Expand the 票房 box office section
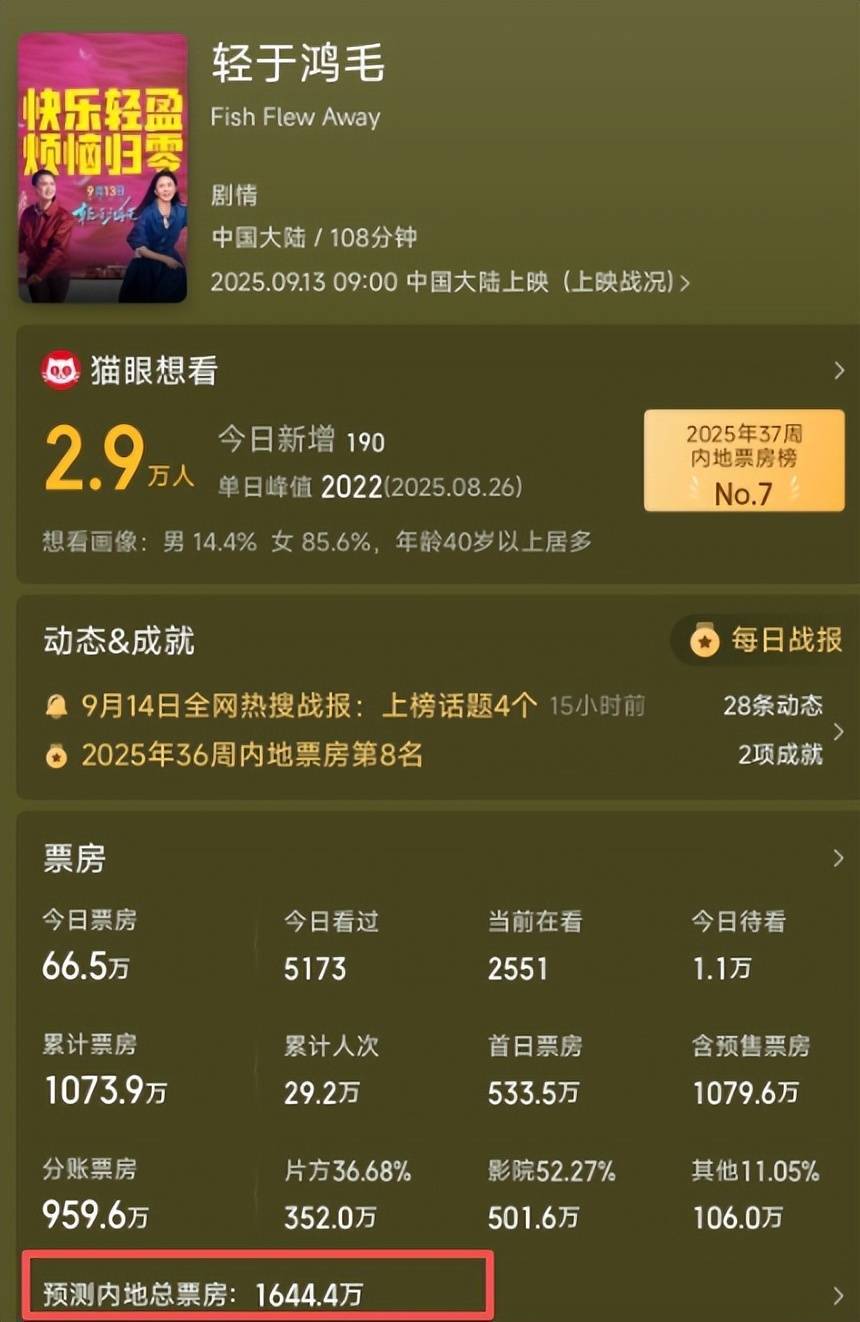860x1322 pixels. click(838, 858)
